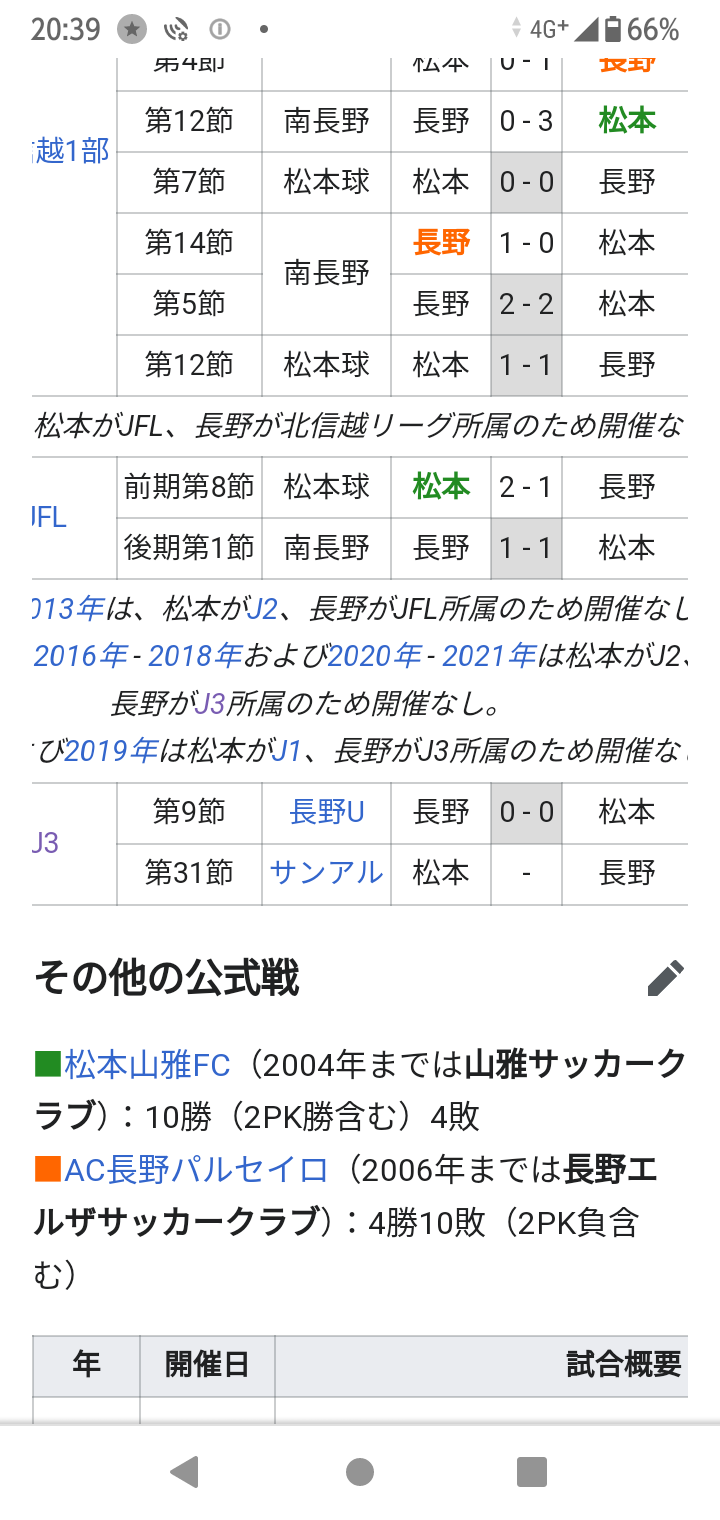
Task: Go to the home screen
Action: pyautogui.click(x=360, y=1472)
